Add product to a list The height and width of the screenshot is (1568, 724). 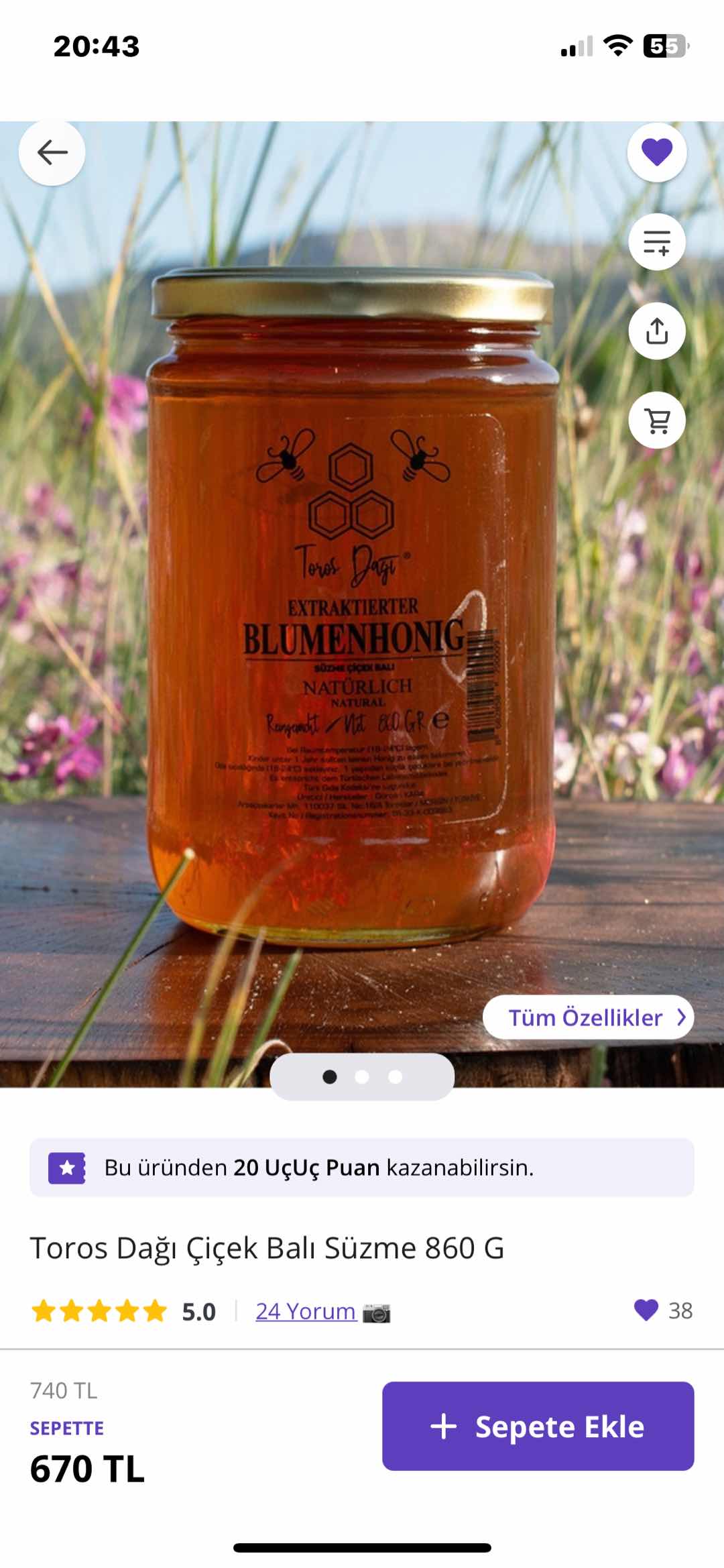tap(657, 242)
